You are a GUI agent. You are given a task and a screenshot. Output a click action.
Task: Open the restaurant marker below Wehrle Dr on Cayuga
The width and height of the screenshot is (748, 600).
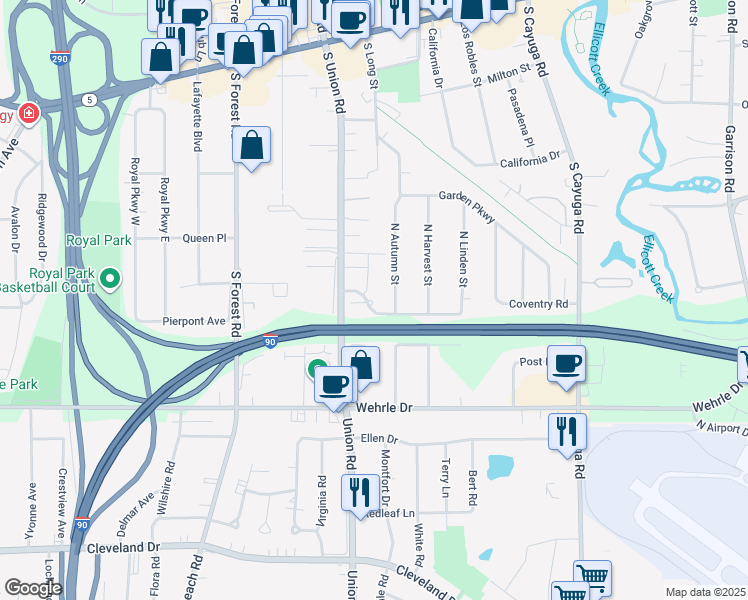coord(567,432)
